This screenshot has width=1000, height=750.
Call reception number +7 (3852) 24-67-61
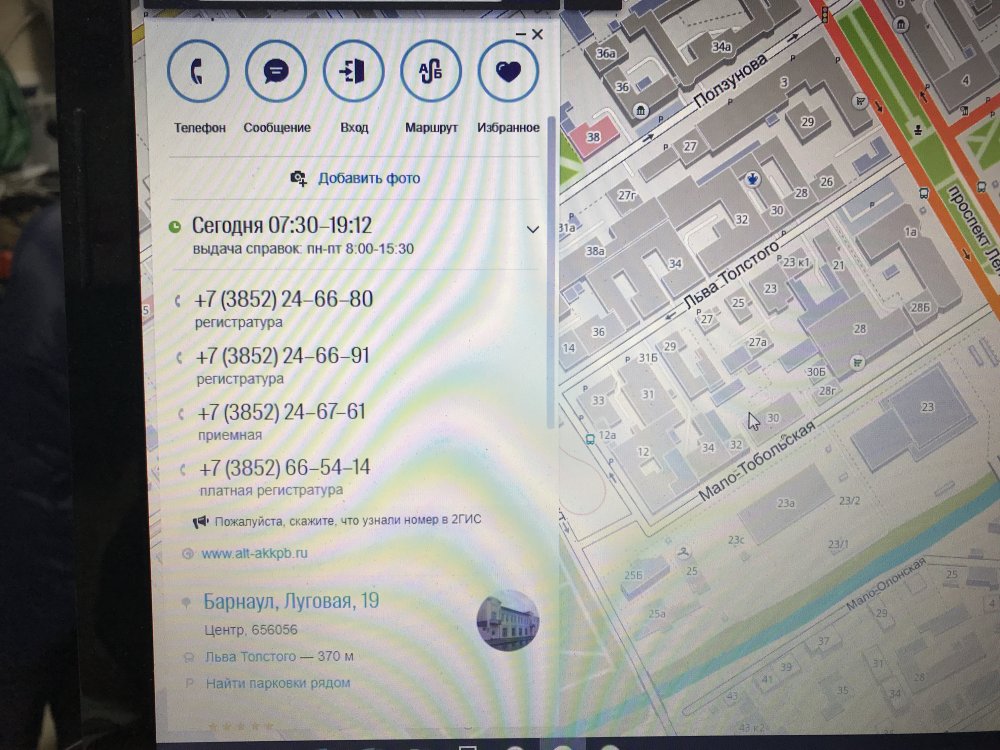(284, 412)
